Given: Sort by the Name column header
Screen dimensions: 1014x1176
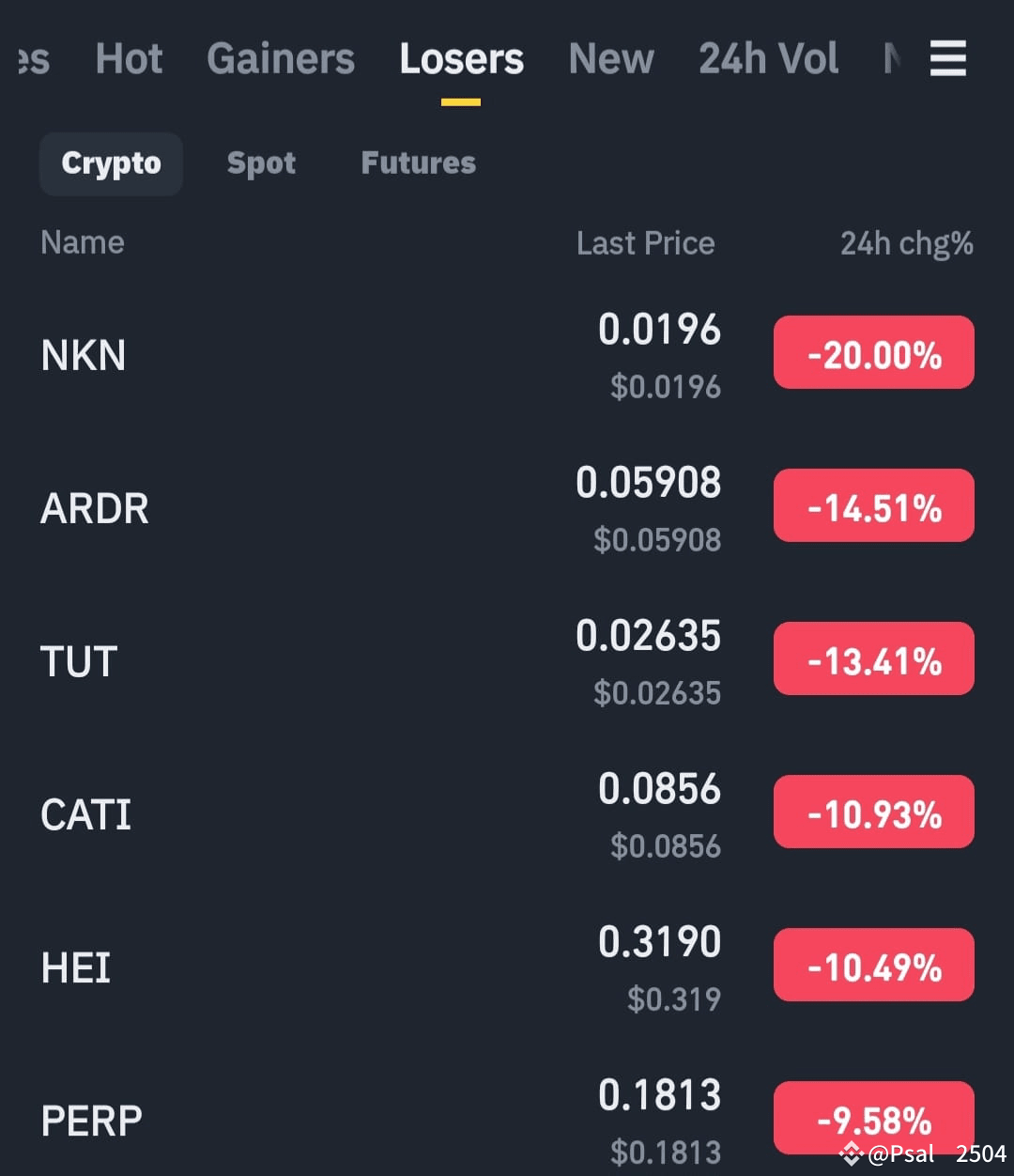Looking at the screenshot, I should (x=83, y=242).
